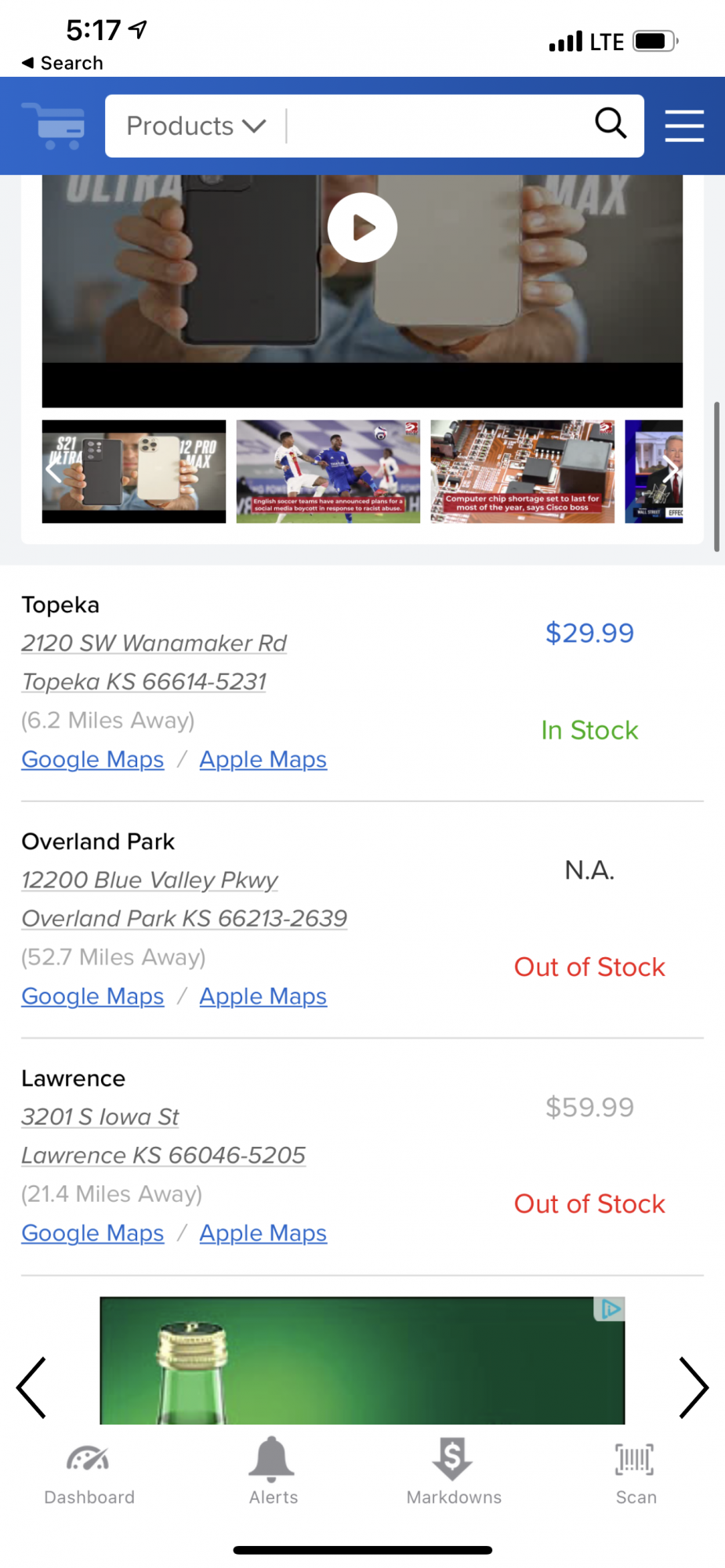The image size is (725, 1568).
Task: Open Apple Maps for Lawrence store
Action: [x=263, y=1233]
